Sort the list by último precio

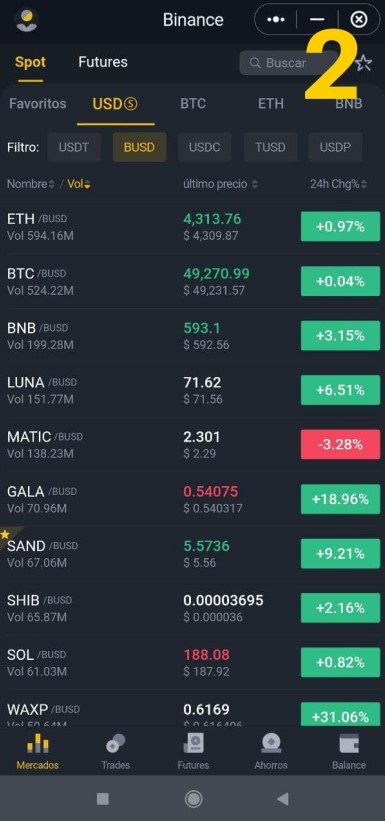point(220,184)
